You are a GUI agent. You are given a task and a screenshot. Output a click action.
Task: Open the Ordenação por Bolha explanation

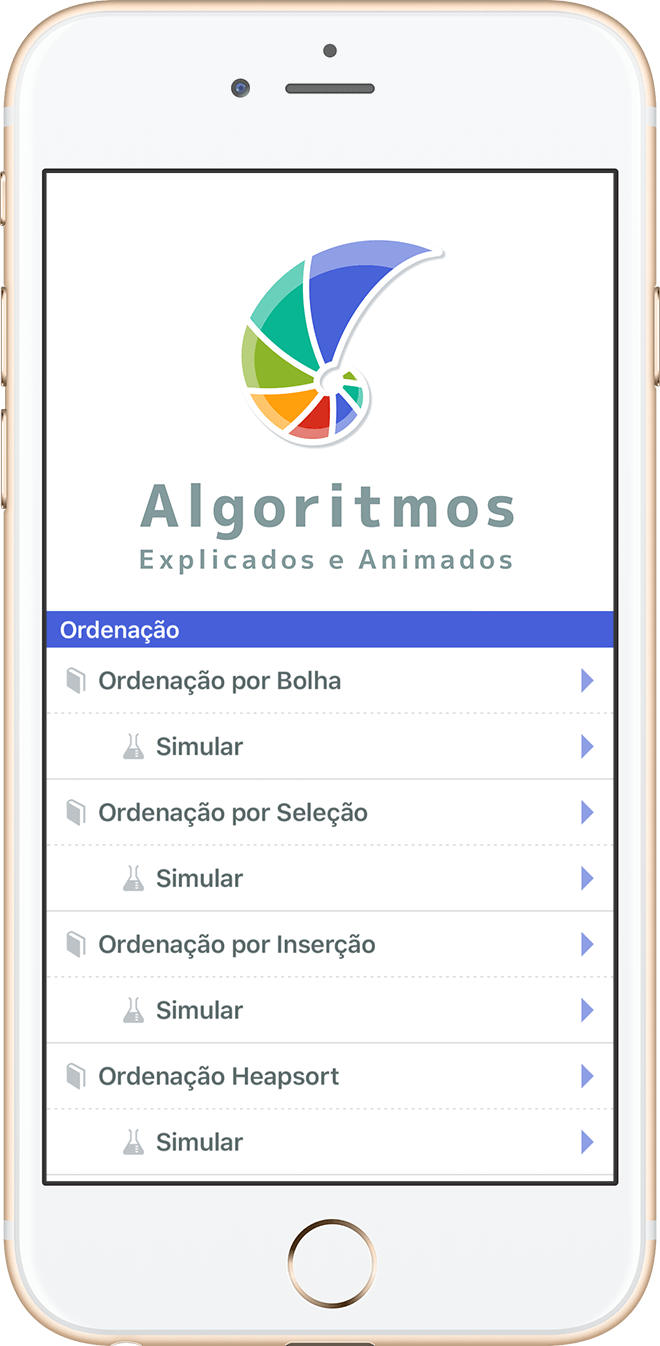coord(219,681)
